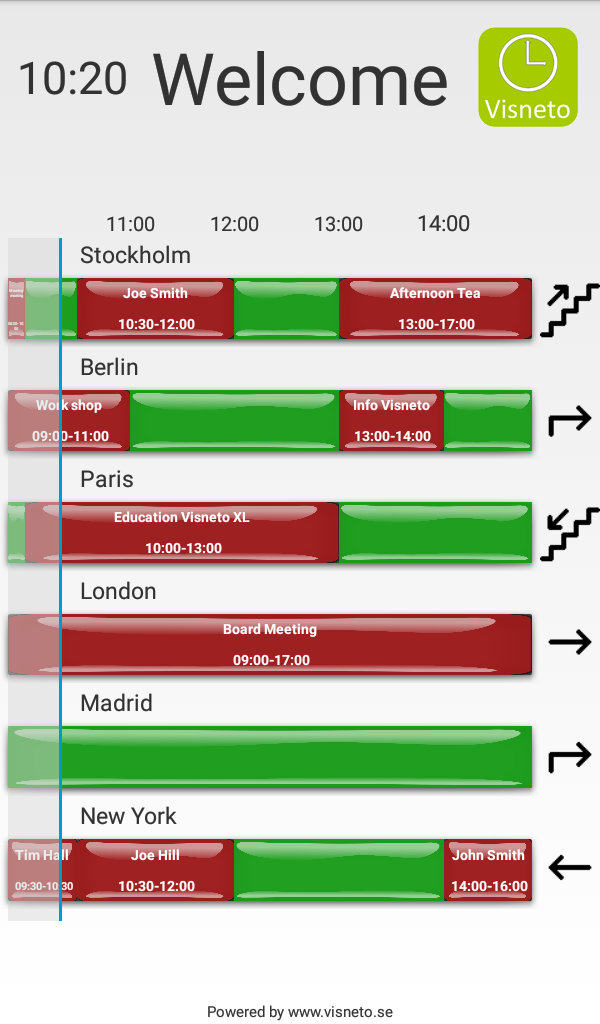The height and width of the screenshot is (1024, 600).
Task: Select the Work shop booking in Berlin
Action: point(69,421)
